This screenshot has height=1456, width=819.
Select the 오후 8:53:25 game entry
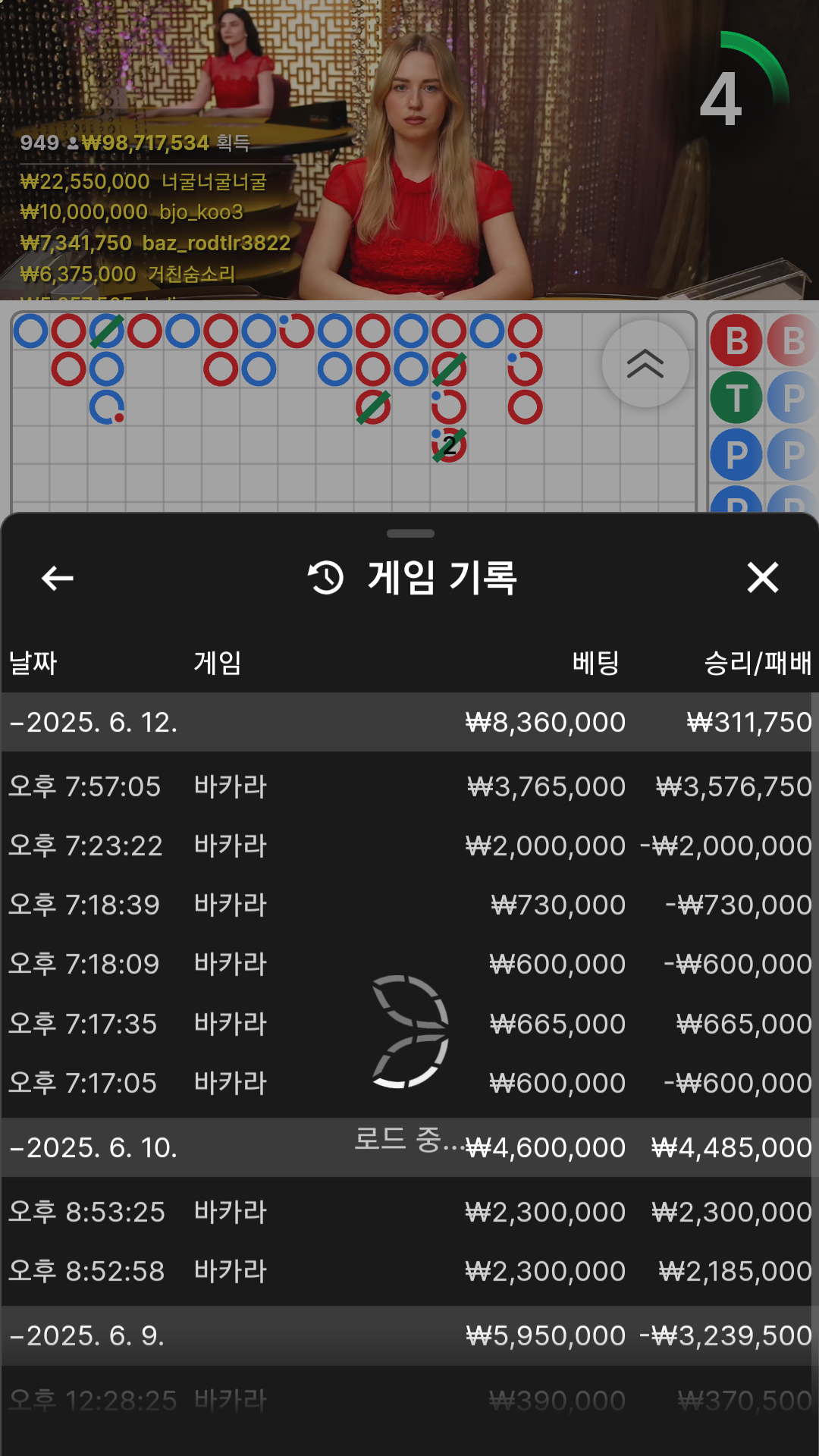pos(409,1212)
